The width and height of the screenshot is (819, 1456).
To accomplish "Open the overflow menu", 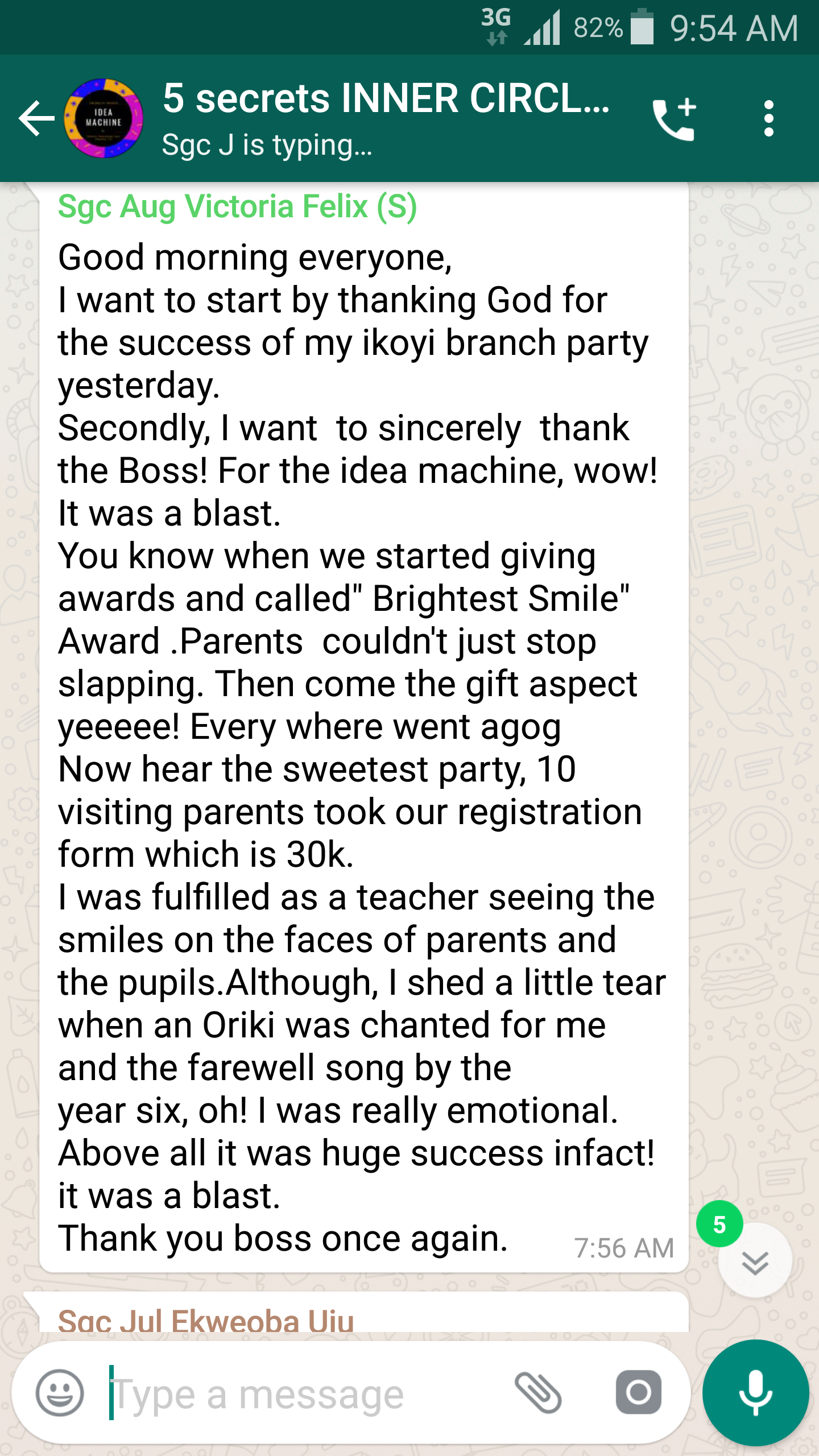I will (x=768, y=118).
